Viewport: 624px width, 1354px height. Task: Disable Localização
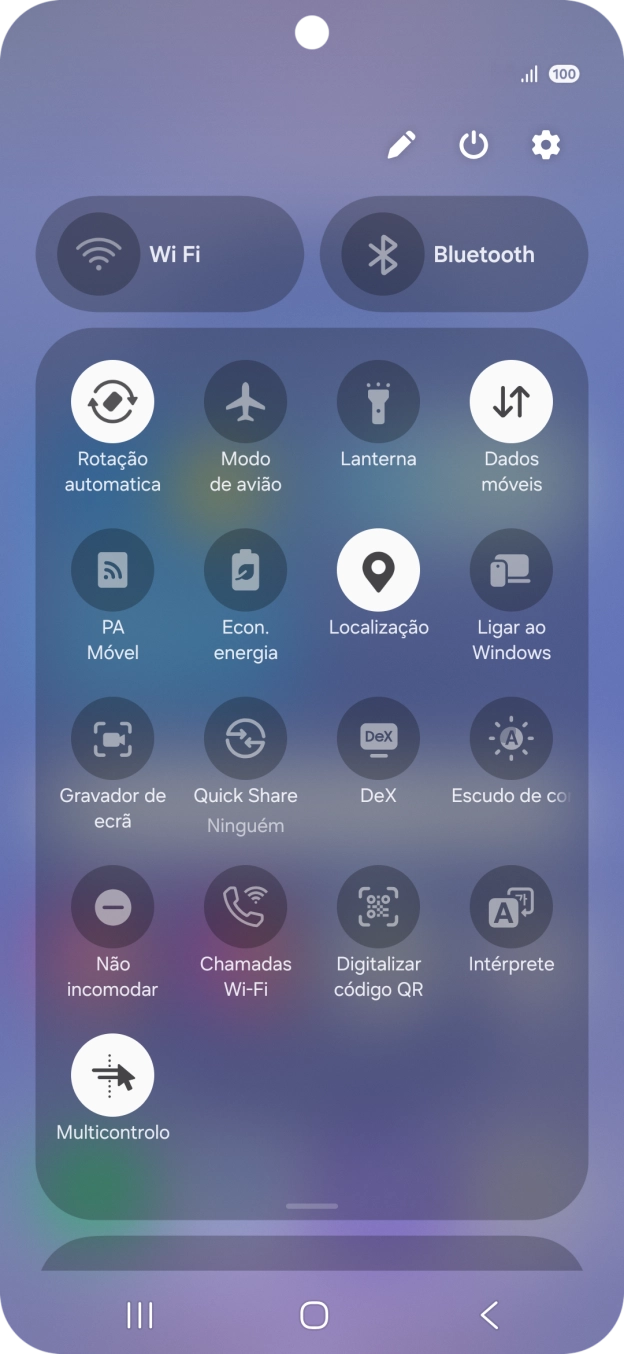tap(378, 570)
